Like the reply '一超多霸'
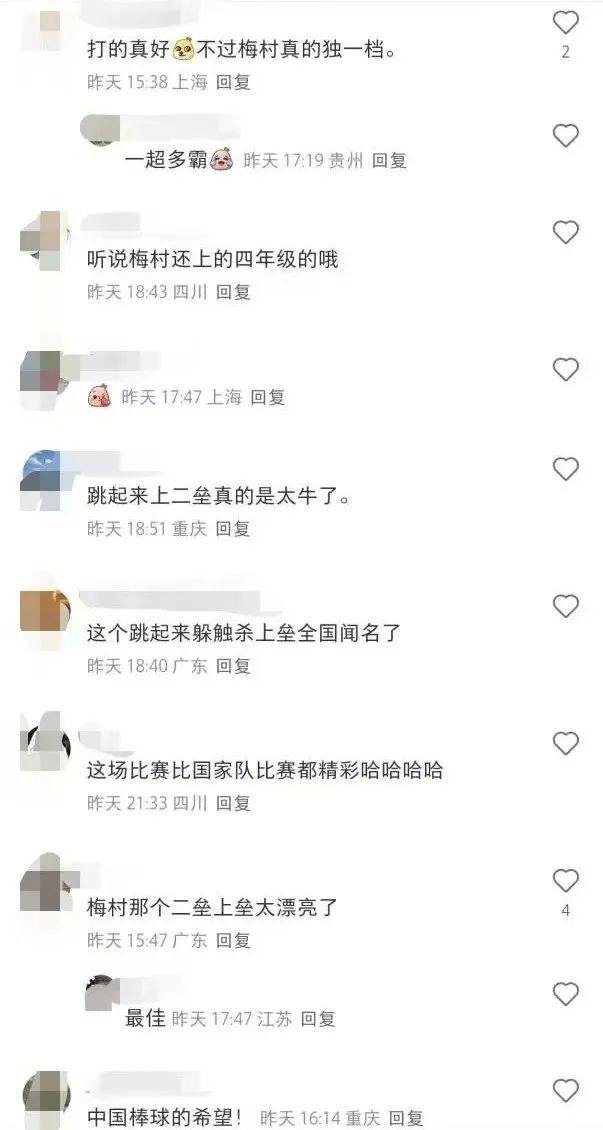Viewport: 603px width, 1130px height. [566, 135]
